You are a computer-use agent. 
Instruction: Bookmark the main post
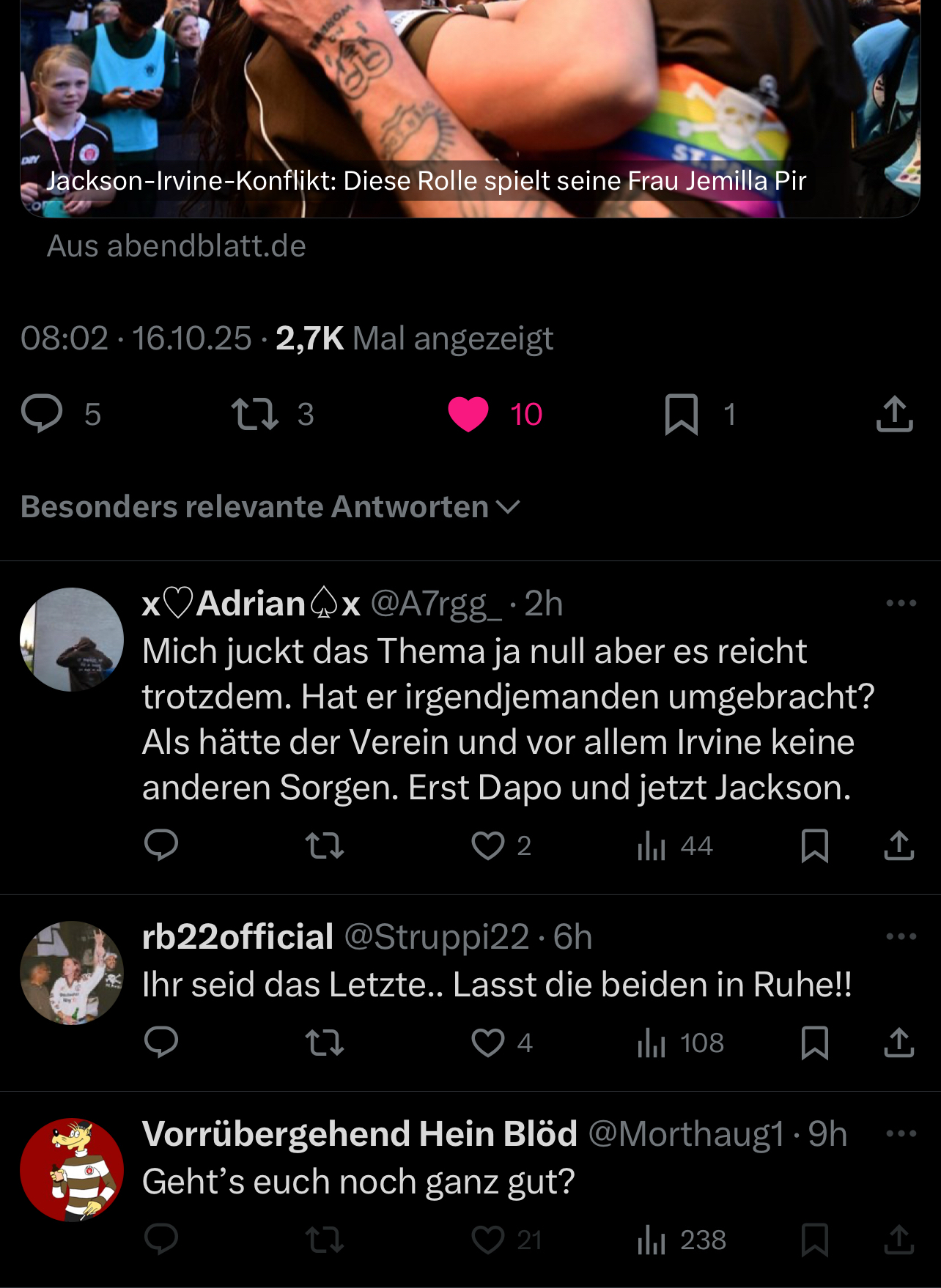click(x=681, y=414)
